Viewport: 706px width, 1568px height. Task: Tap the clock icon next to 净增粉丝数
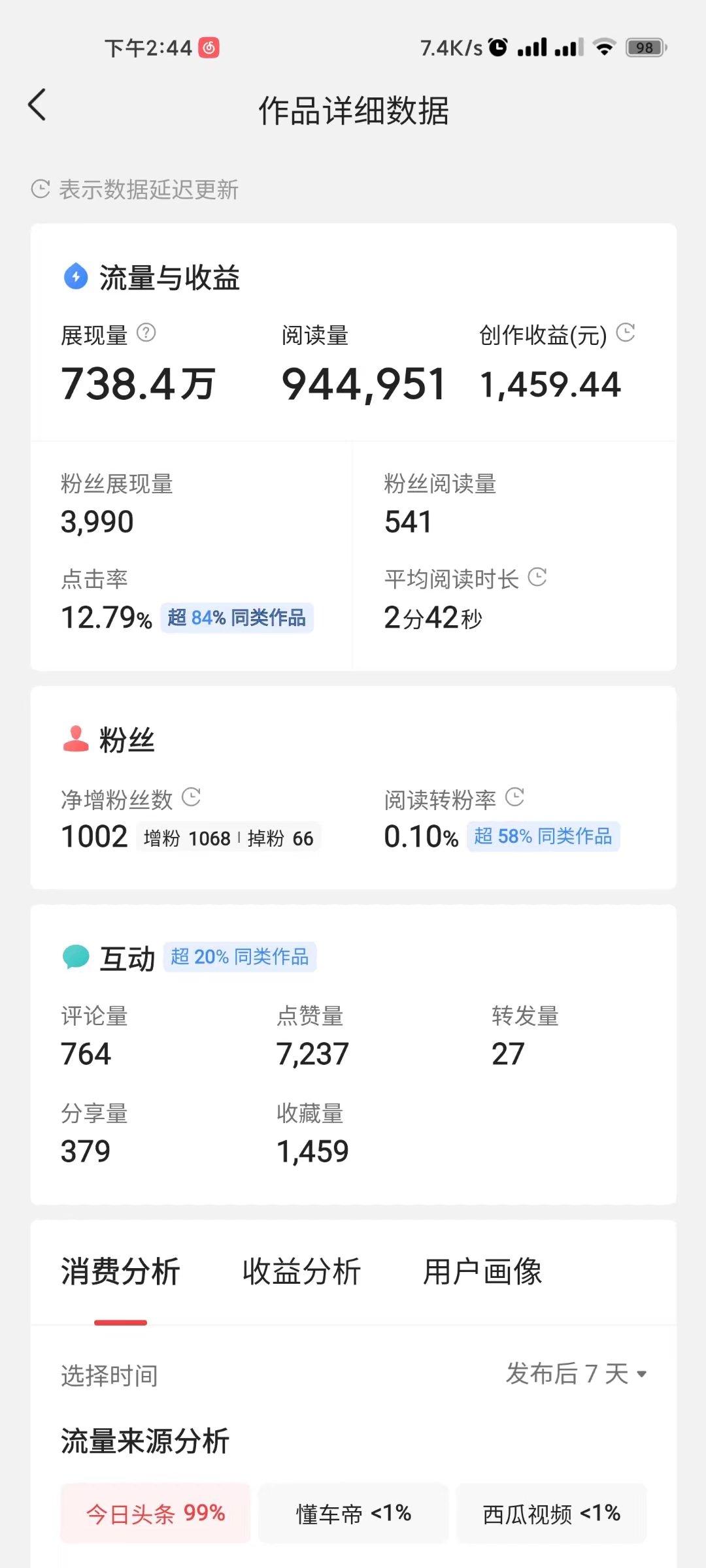(x=191, y=798)
